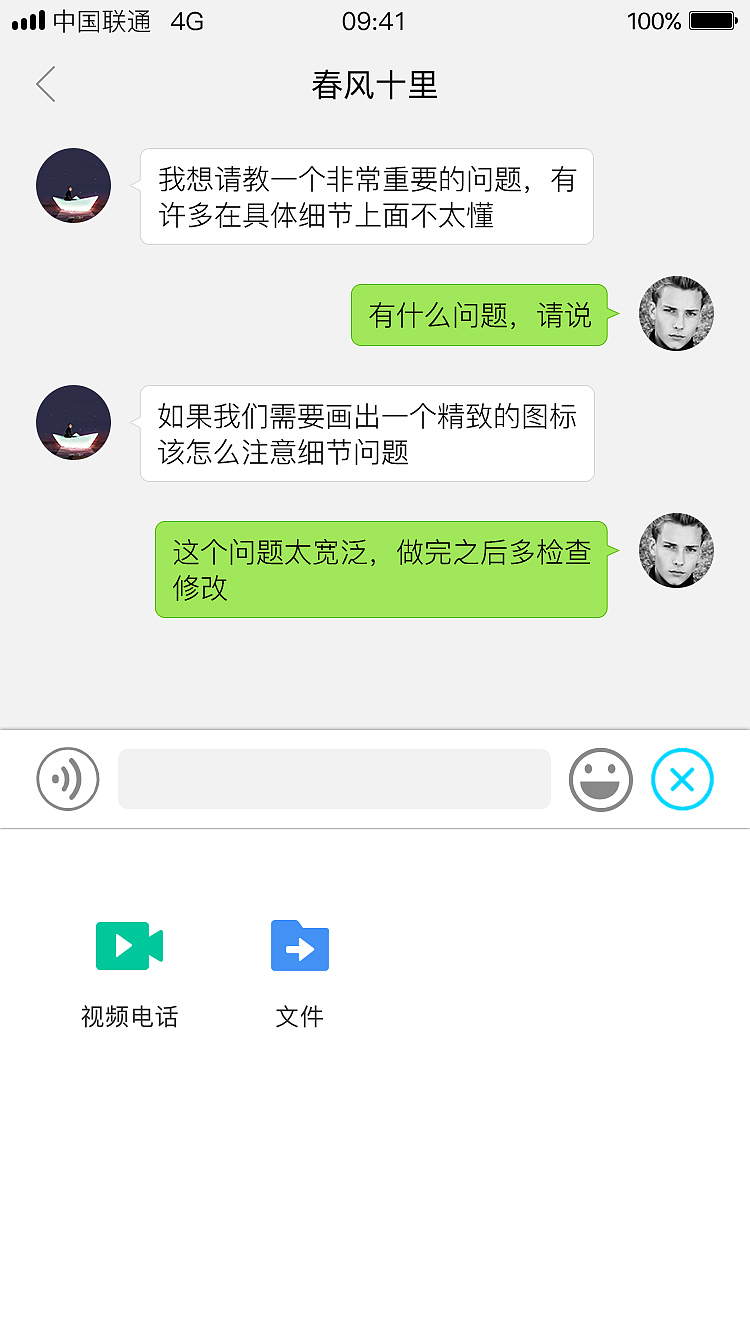
Task: Send a 文件 file
Action: pos(299,946)
